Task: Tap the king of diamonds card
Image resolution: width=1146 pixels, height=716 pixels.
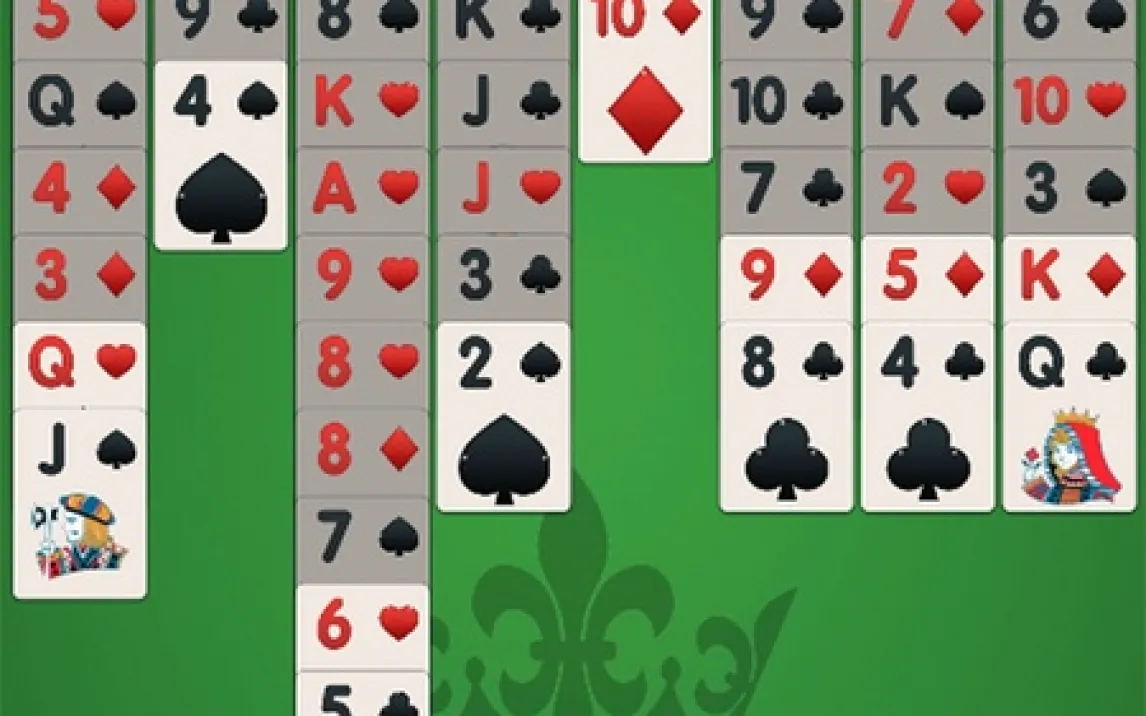Action: tap(1069, 277)
